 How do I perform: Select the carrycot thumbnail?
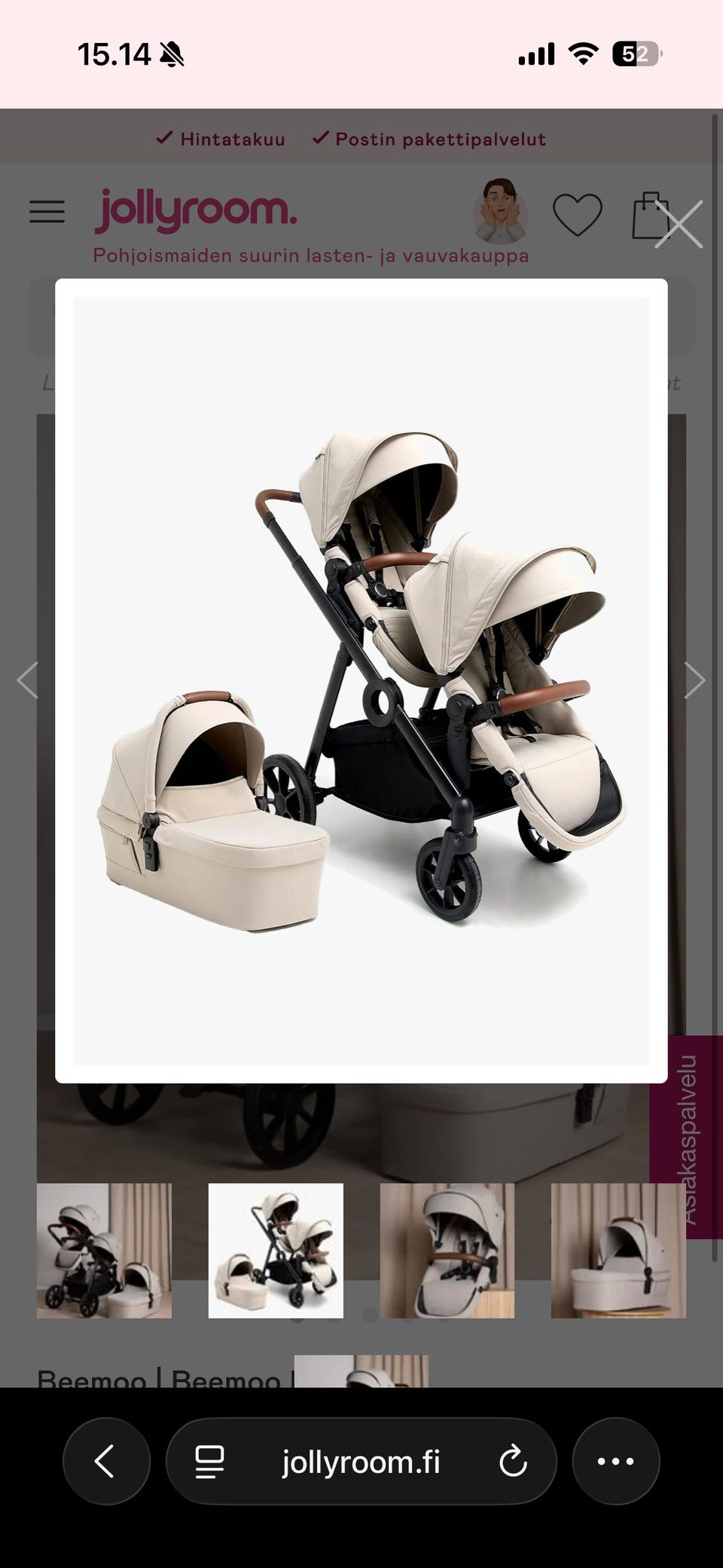pyautogui.click(x=618, y=1251)
